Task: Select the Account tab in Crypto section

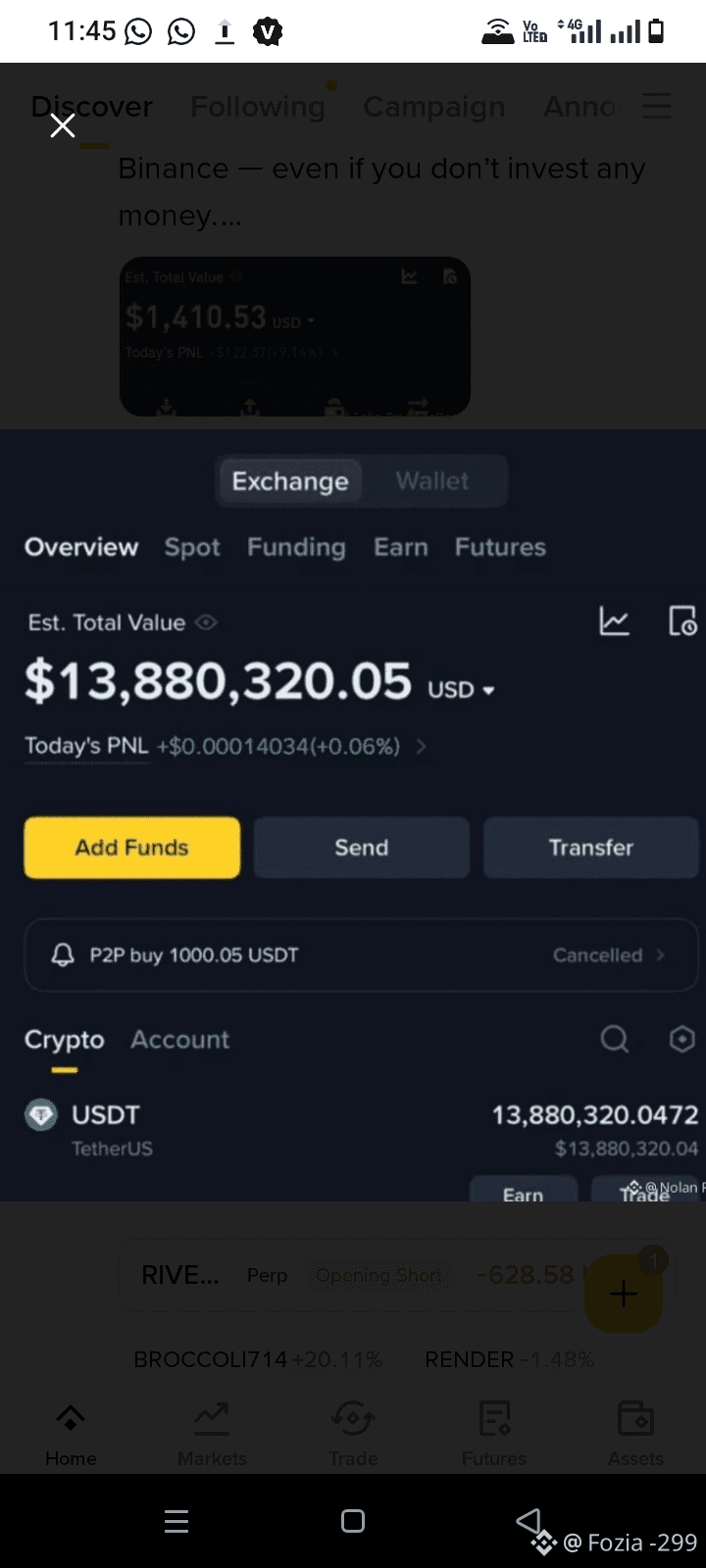Action: click(179, 1040)
